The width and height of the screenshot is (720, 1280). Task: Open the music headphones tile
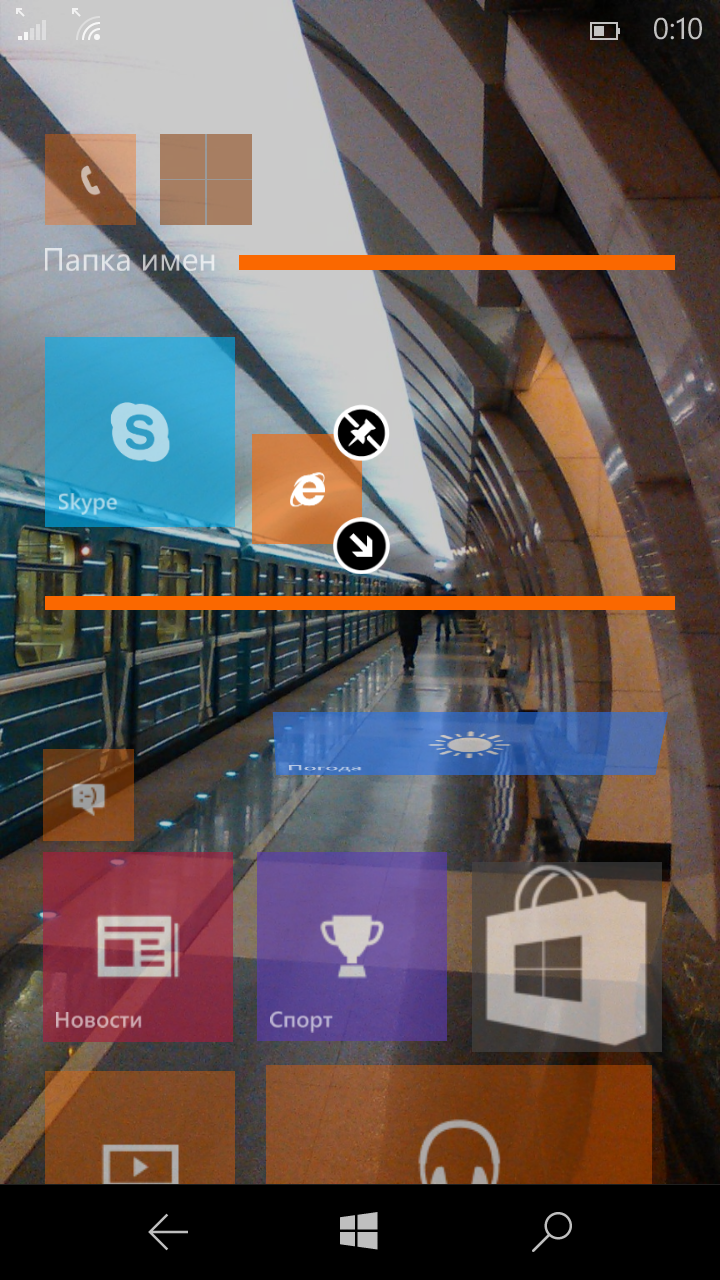[458, 1130]
